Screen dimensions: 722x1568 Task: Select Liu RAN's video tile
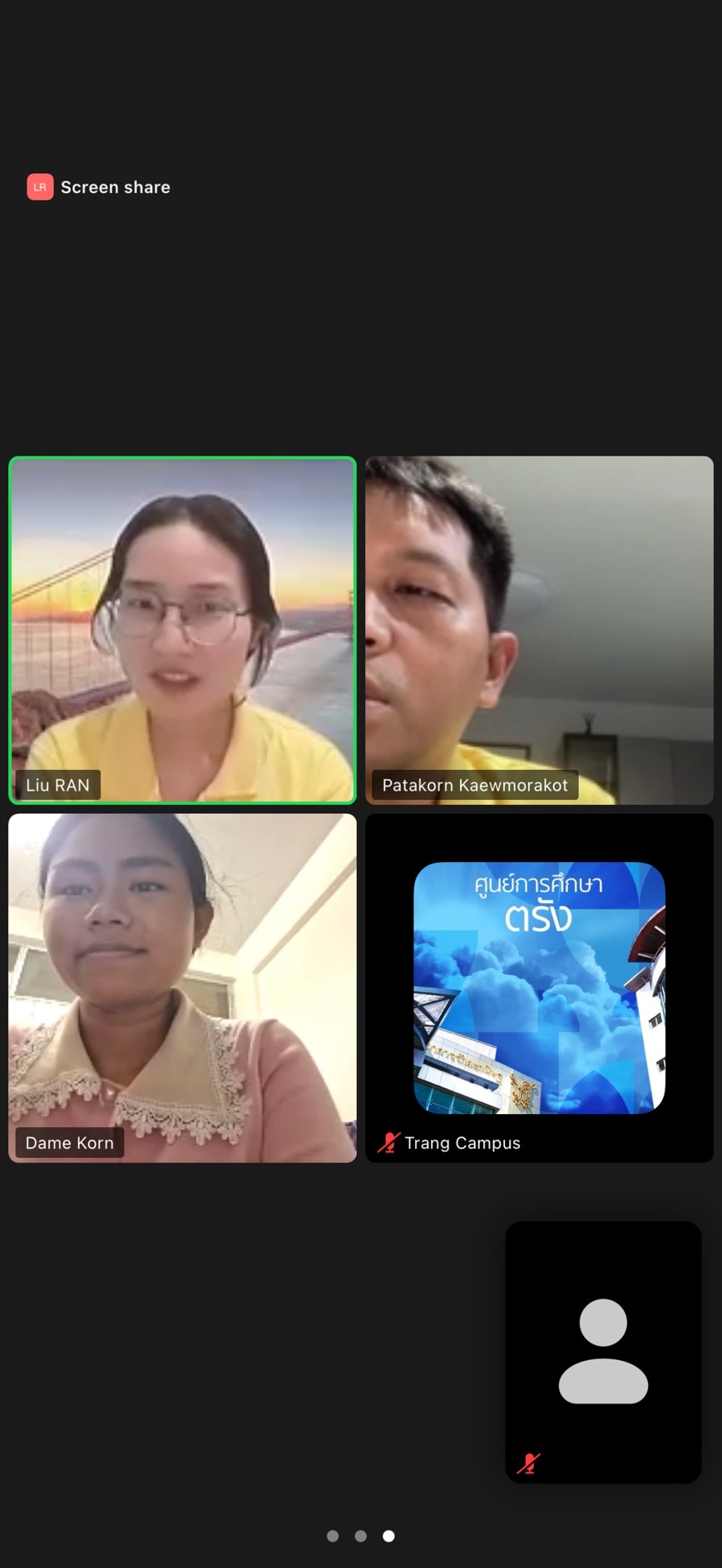(x=182, y=630)
